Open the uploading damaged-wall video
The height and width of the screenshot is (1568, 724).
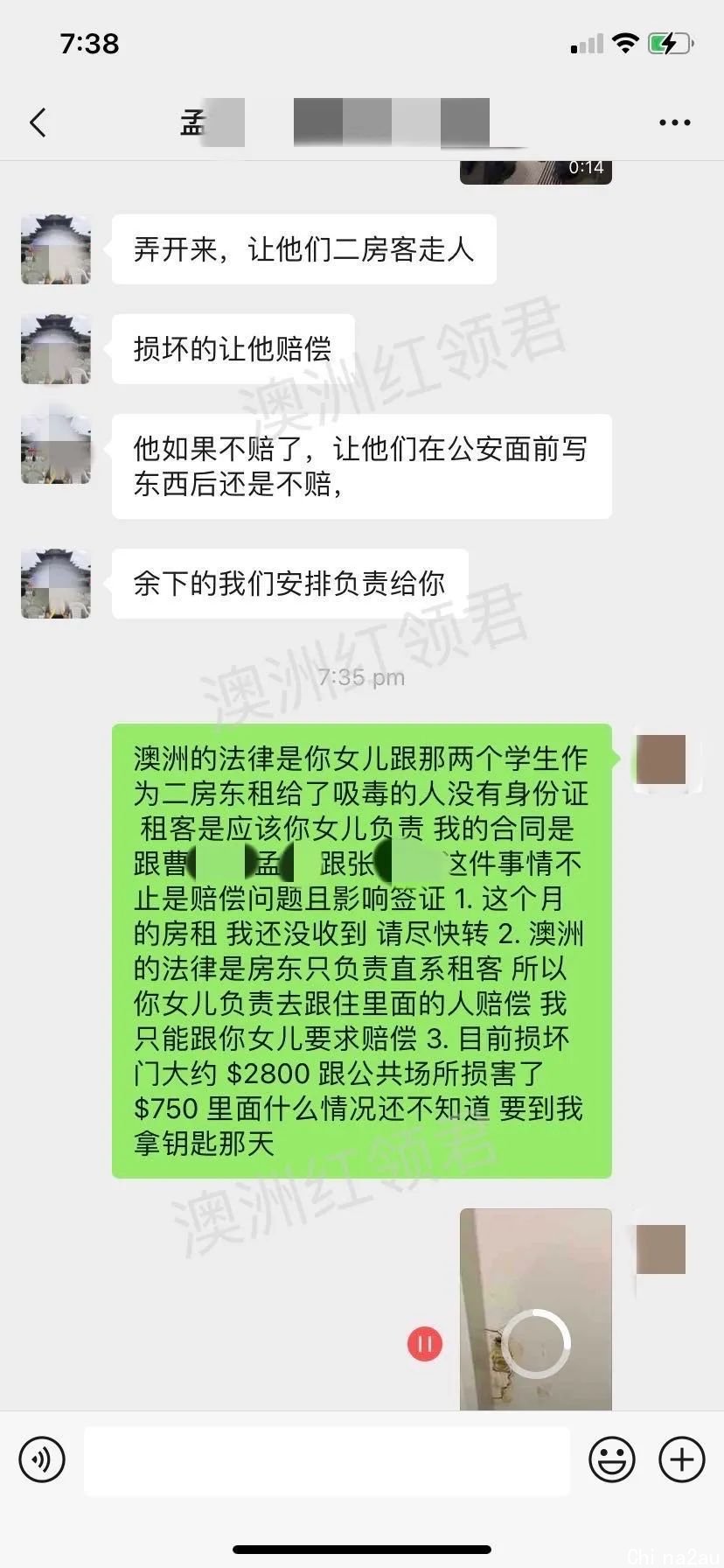click(x=535, y=1308)
